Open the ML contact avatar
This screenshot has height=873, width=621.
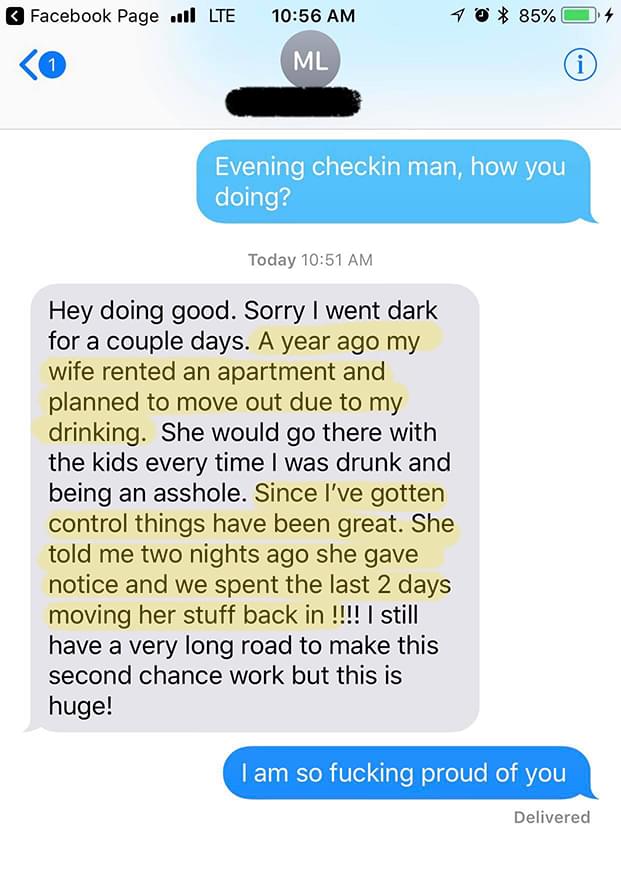(310, 59)
